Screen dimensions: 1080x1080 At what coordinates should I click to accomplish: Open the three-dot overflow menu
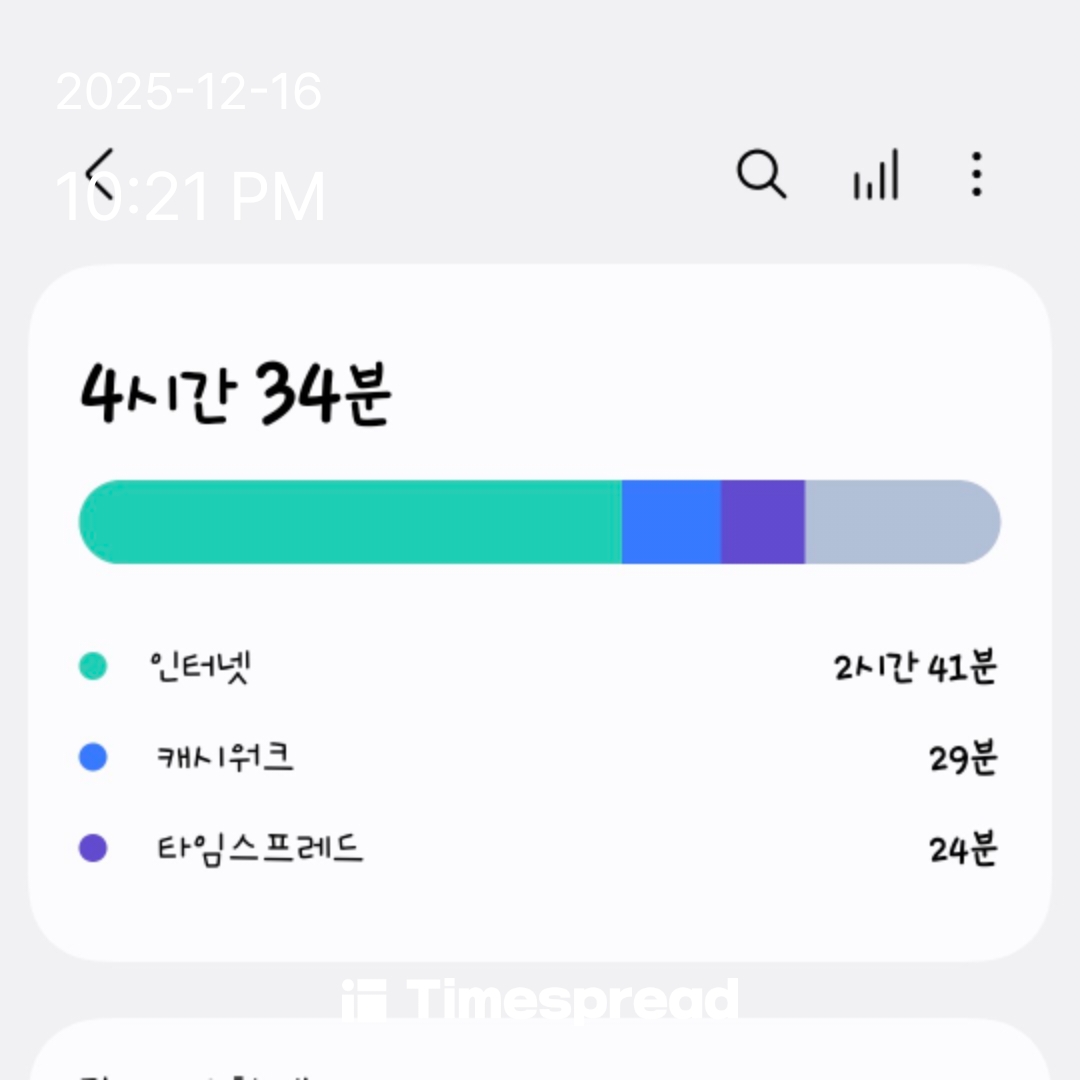(x=977, y=175)
